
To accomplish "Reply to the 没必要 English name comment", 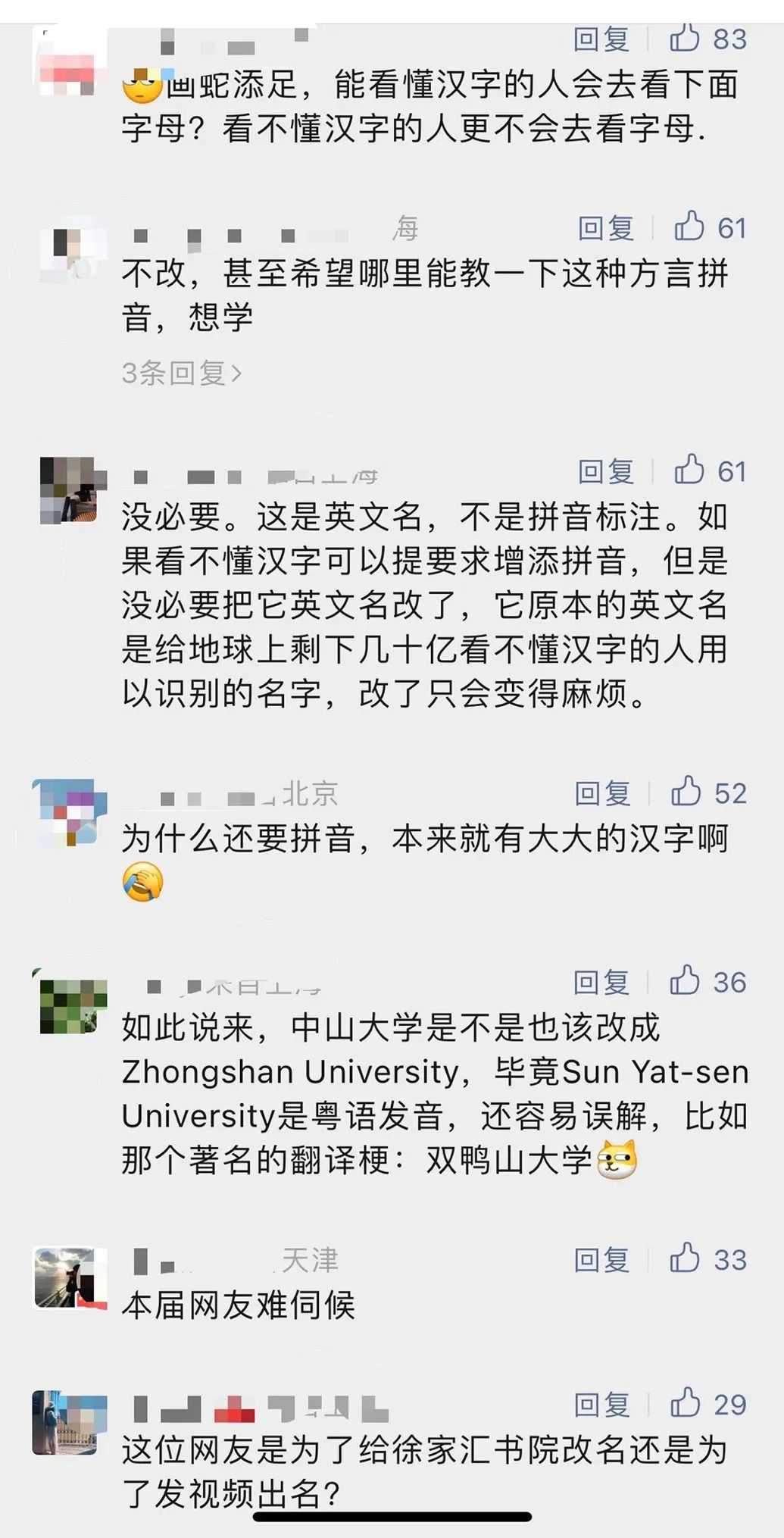I will (x=606, y=471).
